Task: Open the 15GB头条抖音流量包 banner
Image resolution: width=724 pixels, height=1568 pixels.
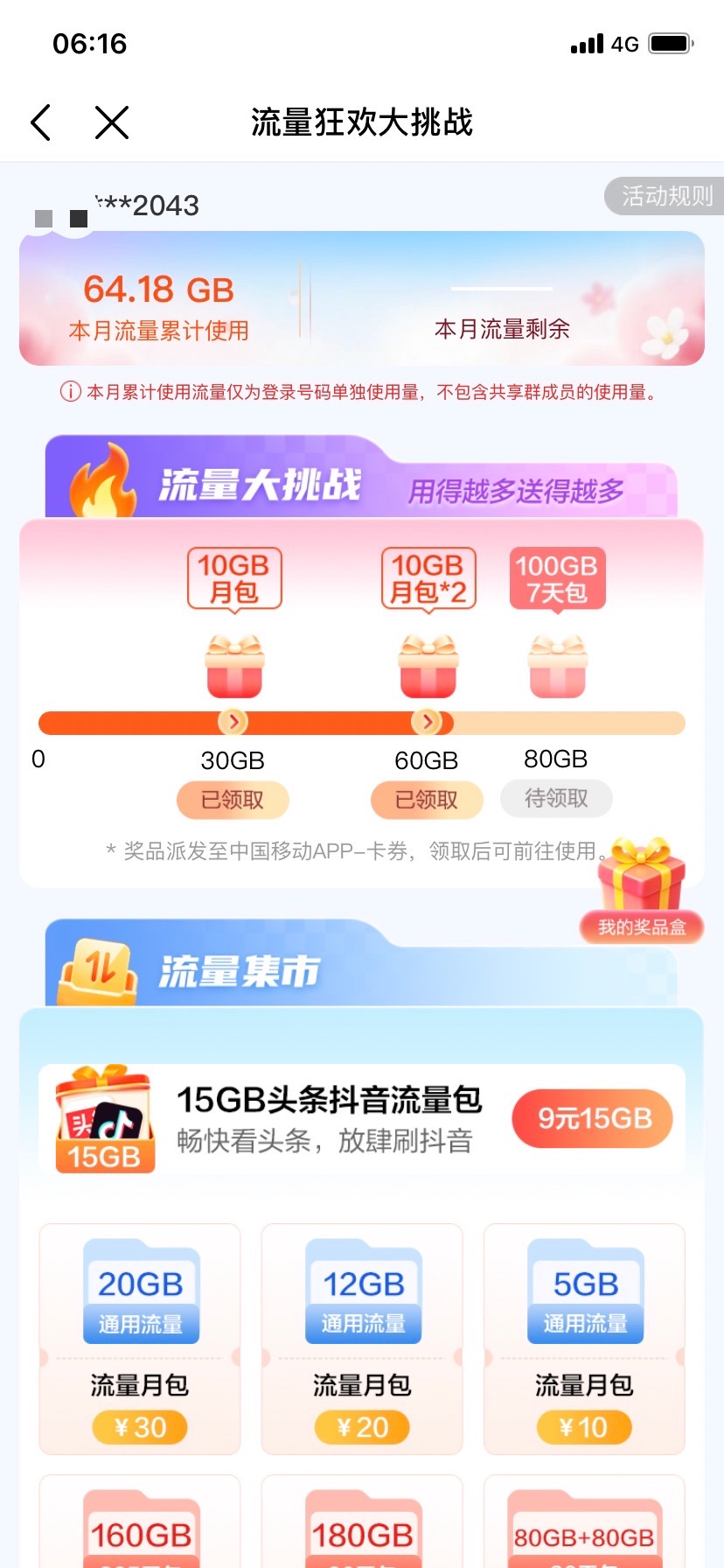Action: click(329, 1118)
